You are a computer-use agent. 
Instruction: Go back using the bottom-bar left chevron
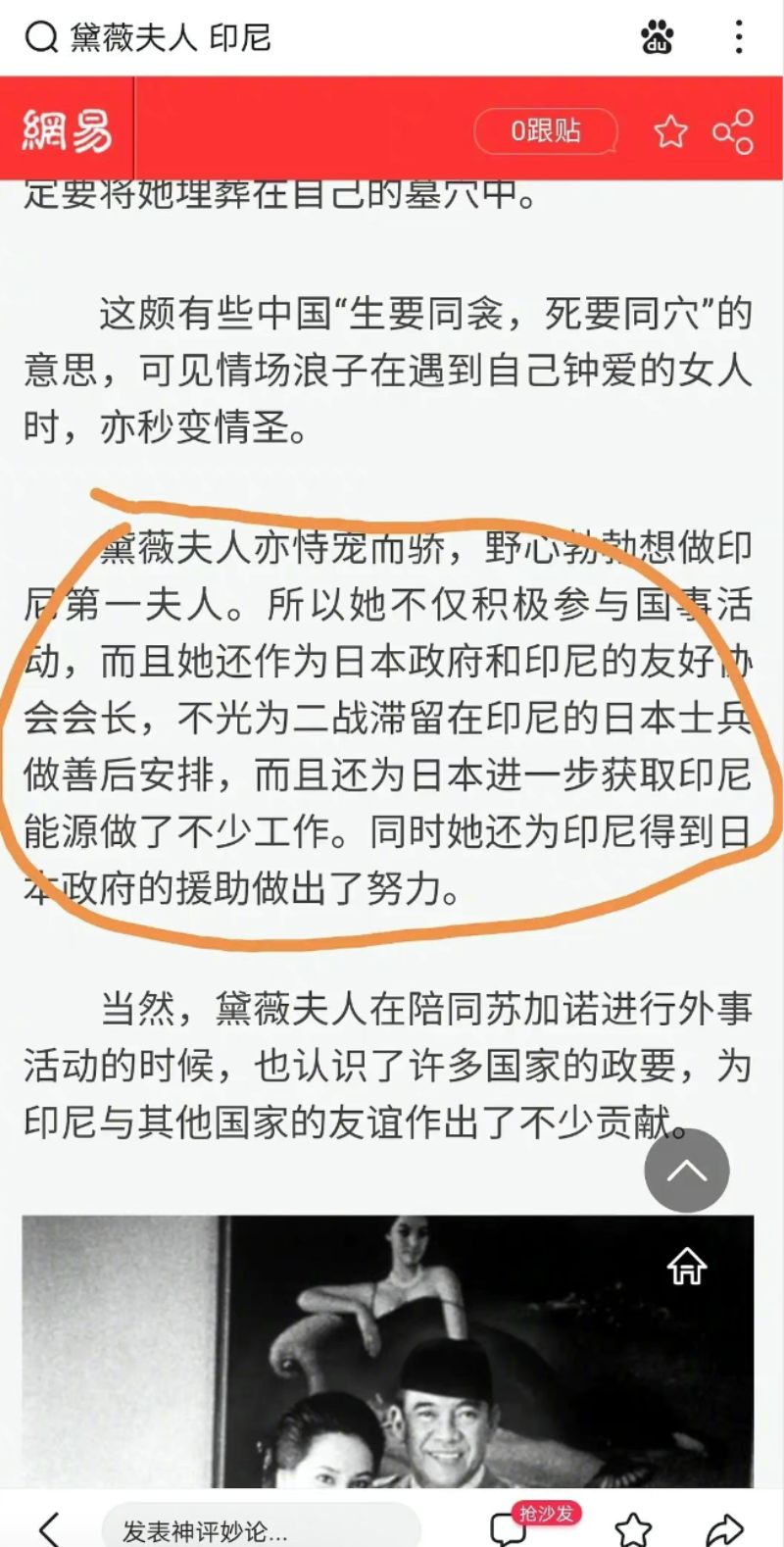coord(49,1528)
